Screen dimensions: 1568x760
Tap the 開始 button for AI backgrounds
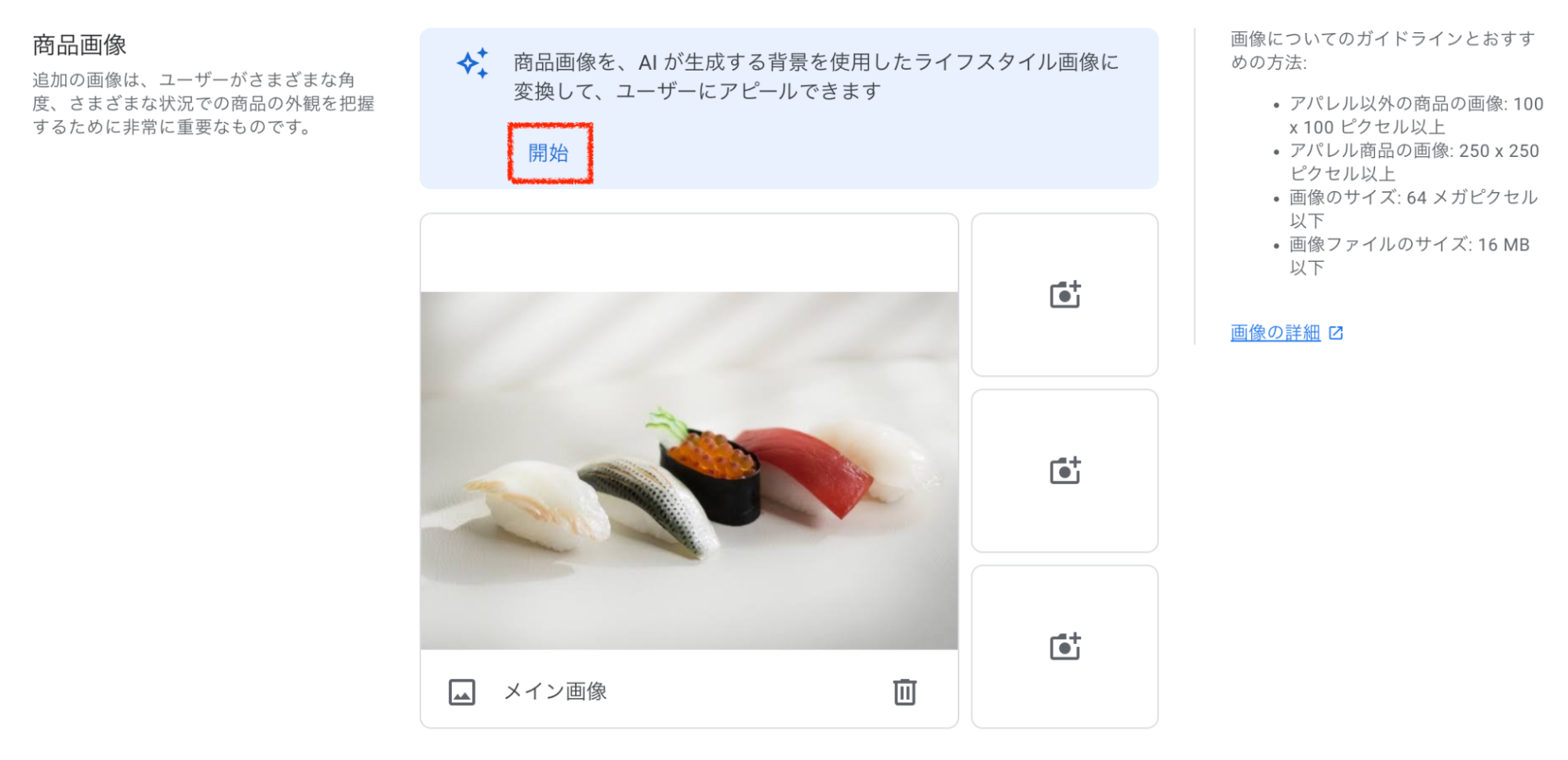pos(548,153)
